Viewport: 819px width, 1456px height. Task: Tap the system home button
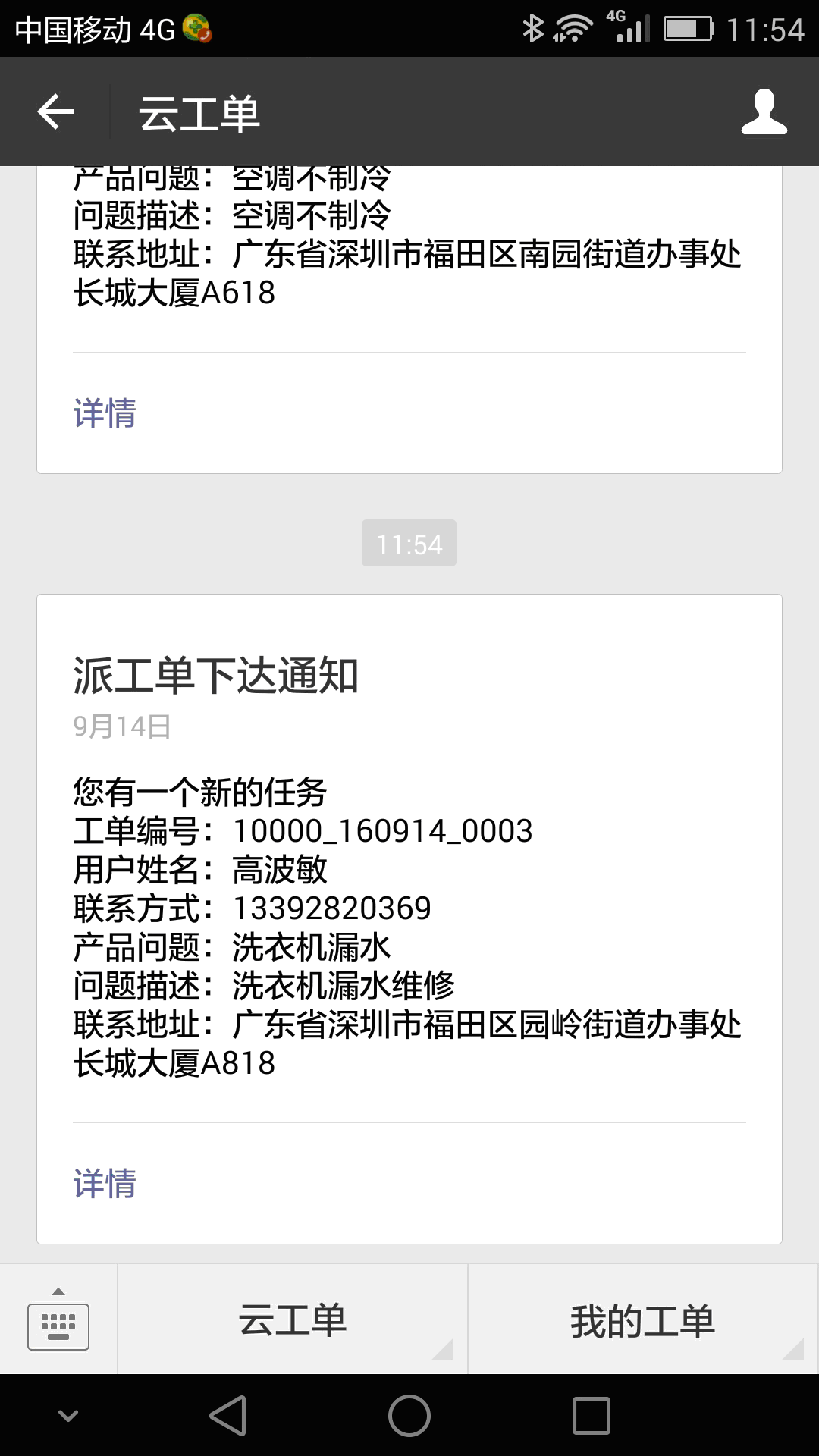click(x=409, y=1416)
